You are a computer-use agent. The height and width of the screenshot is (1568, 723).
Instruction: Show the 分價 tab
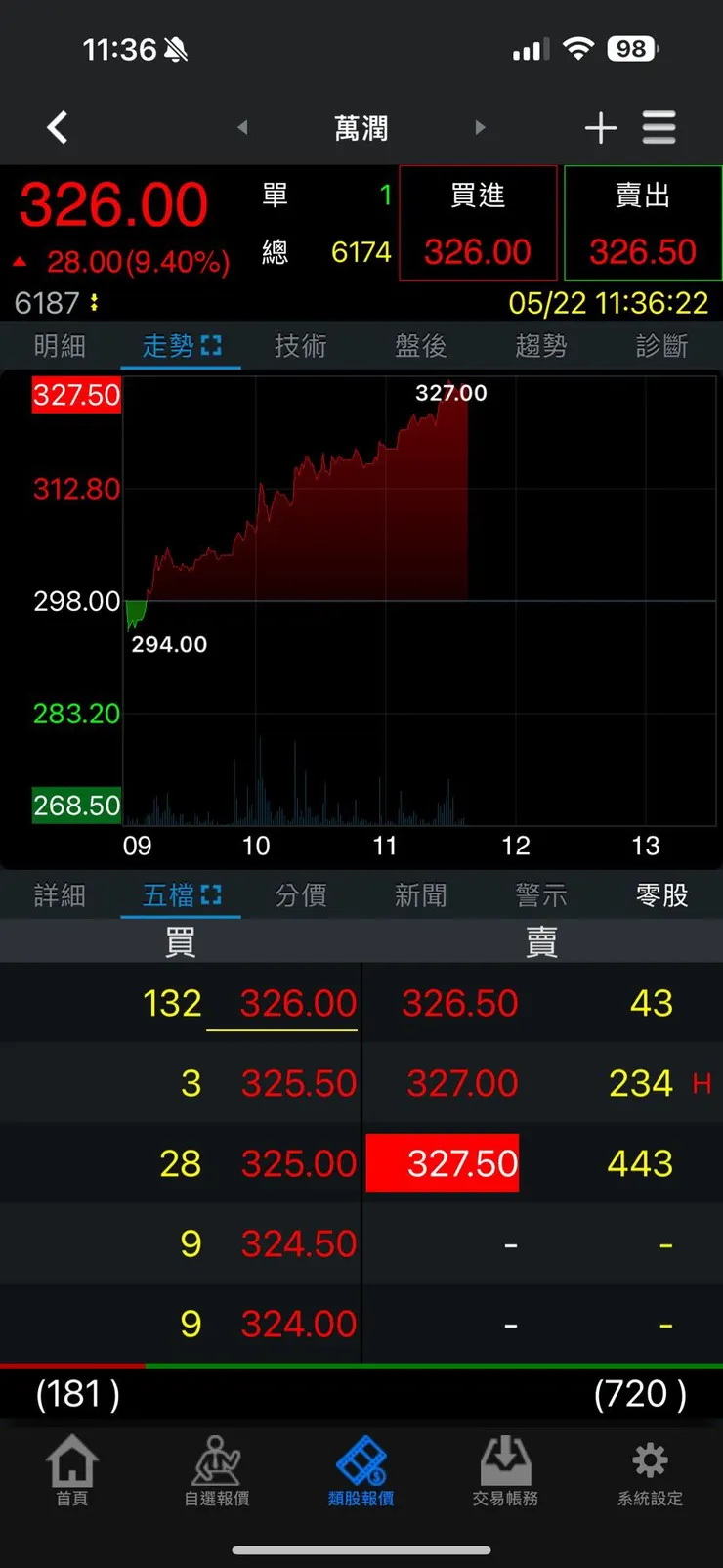click(x=300, y=895)
